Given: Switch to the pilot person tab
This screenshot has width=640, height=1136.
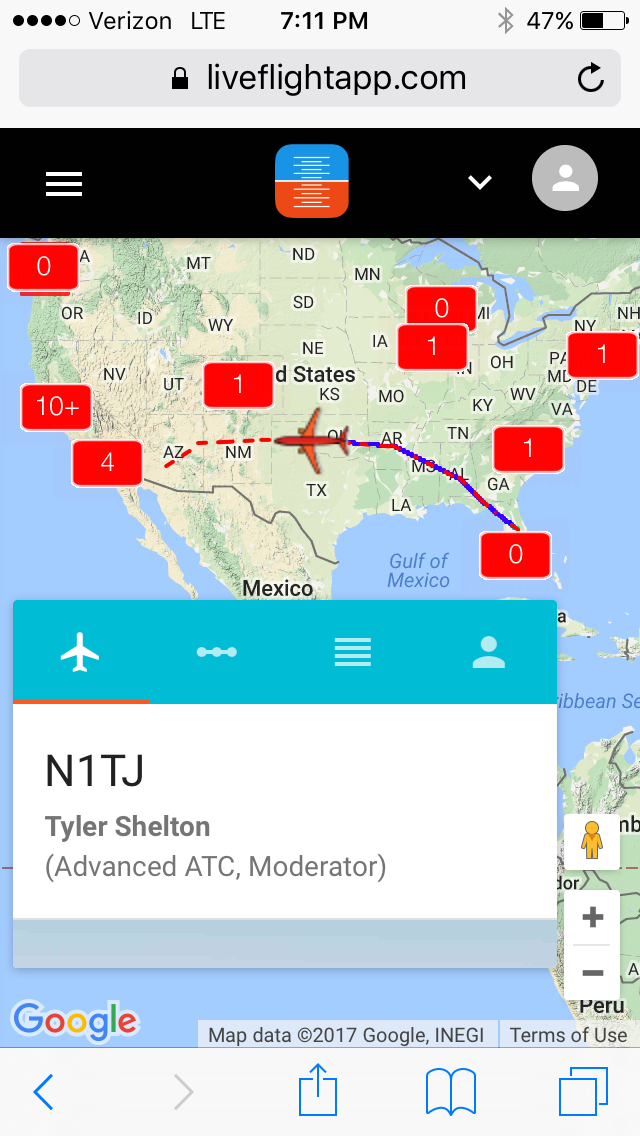Looking at the screenshot, I should pos(488,652).
